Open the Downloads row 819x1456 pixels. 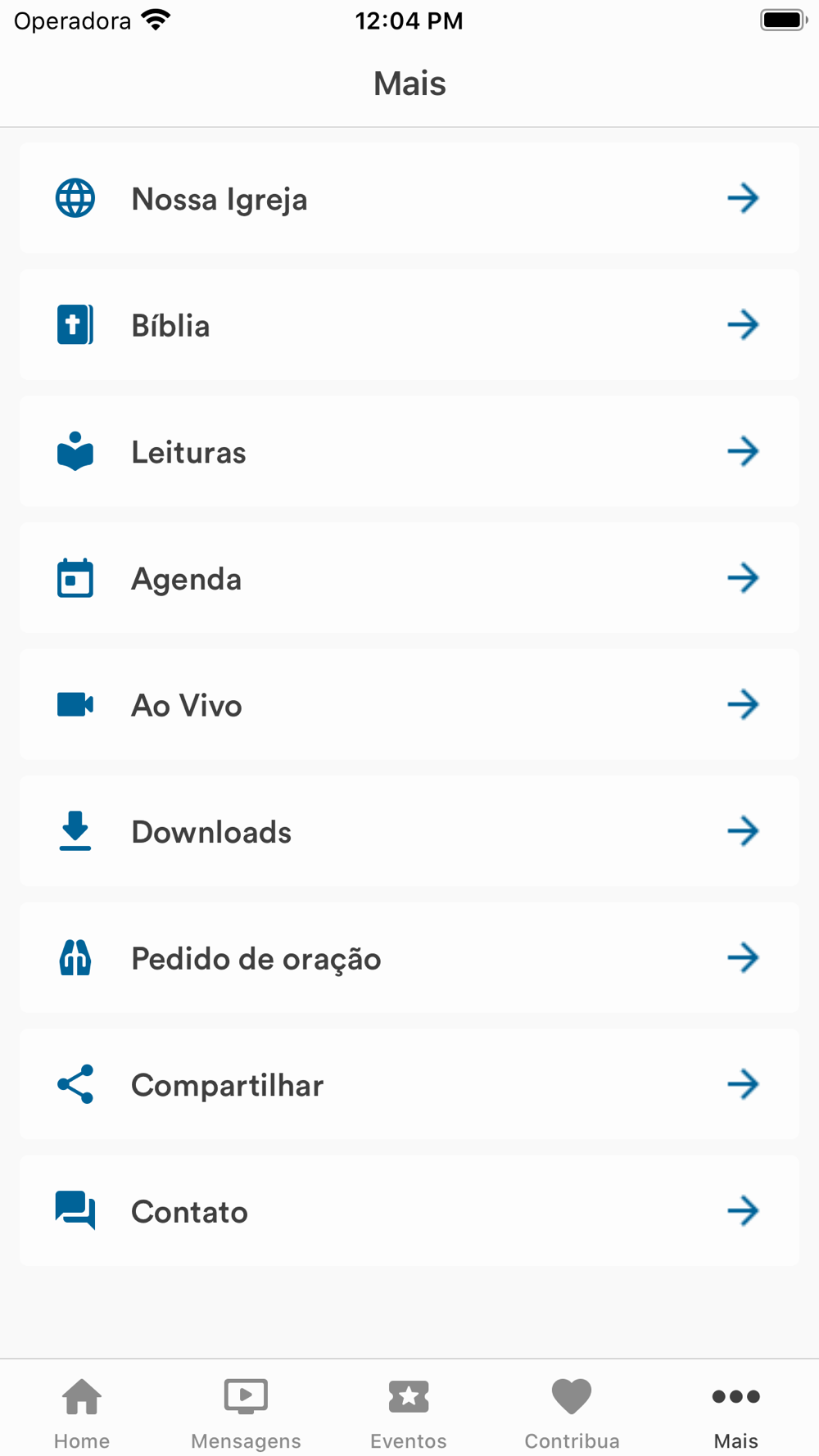pos(409,831)
